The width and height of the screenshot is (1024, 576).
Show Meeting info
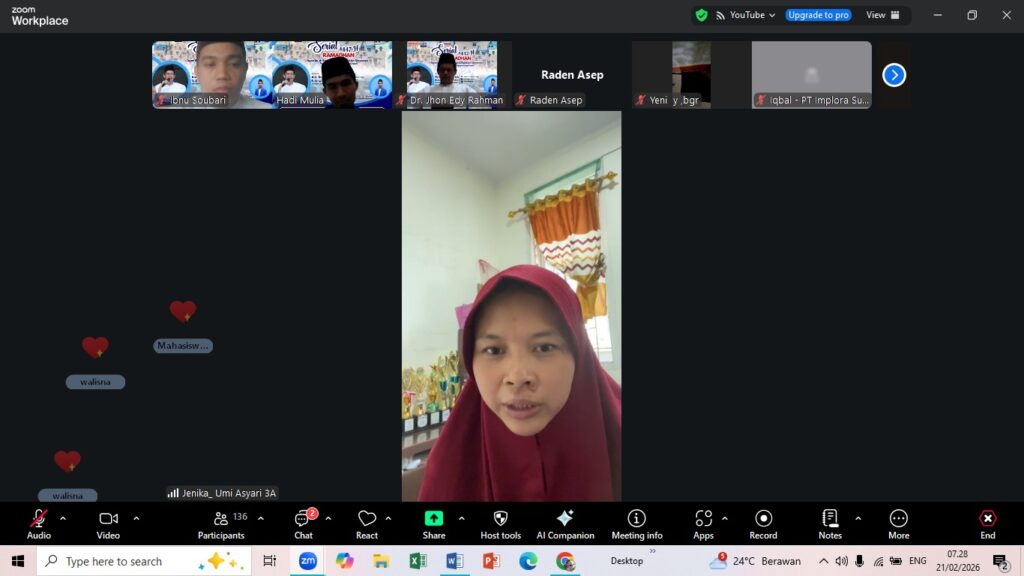point(637,524)
